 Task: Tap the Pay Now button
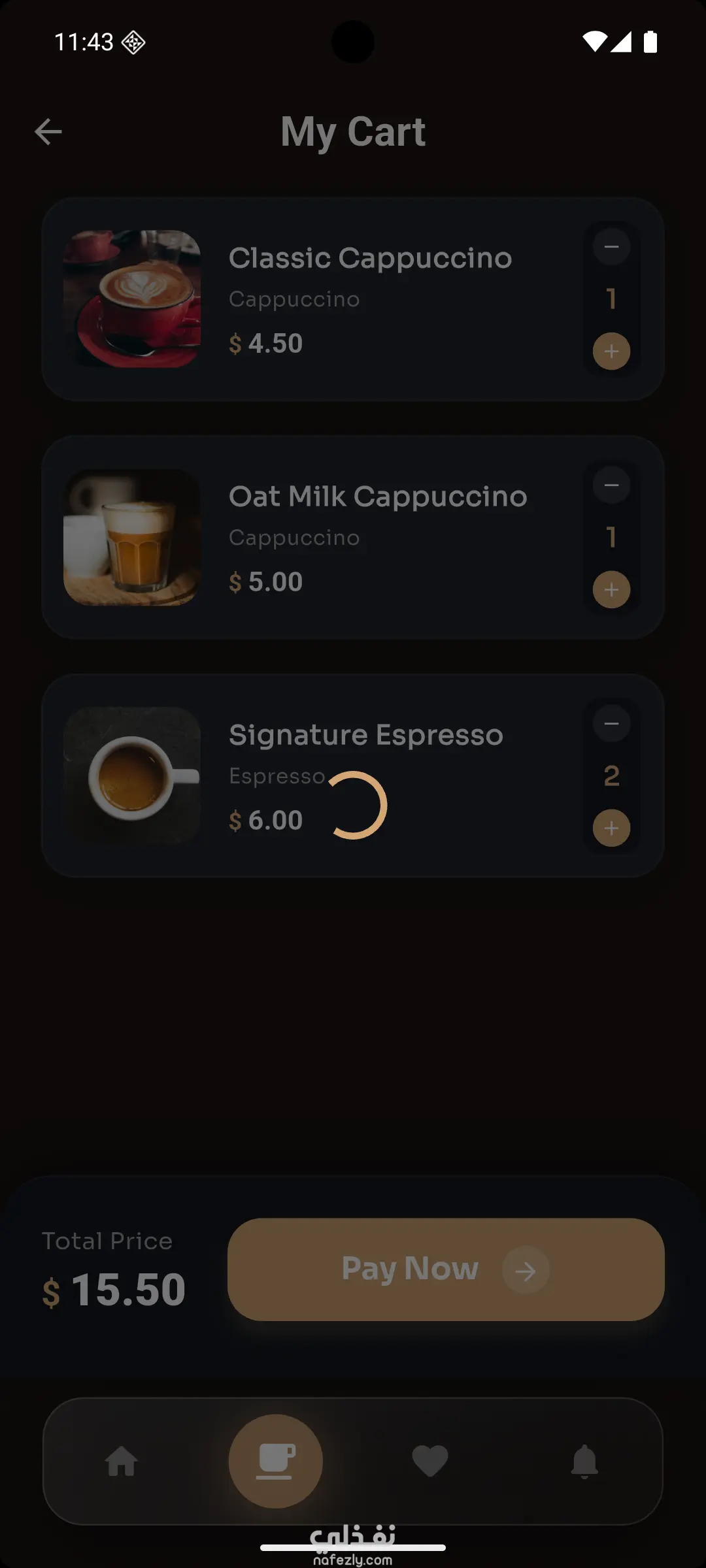click(446, 1269)
